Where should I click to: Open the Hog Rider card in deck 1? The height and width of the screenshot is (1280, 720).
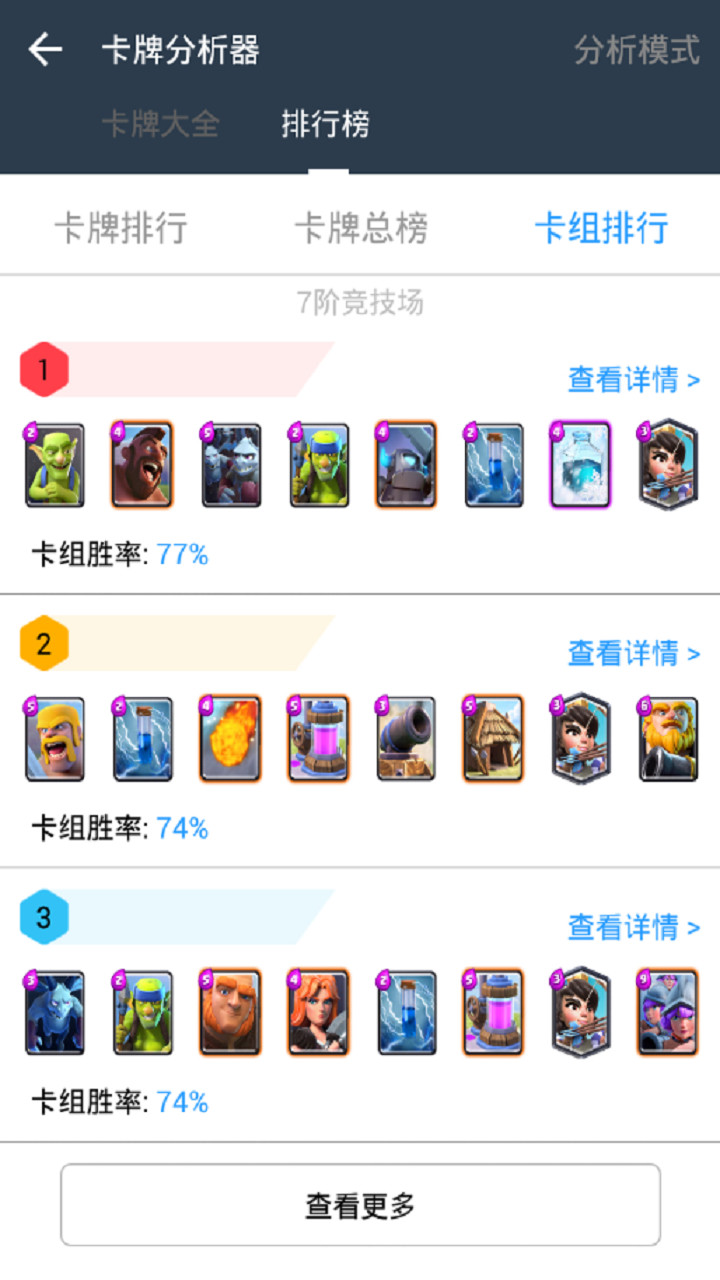(x=142, y=464)
